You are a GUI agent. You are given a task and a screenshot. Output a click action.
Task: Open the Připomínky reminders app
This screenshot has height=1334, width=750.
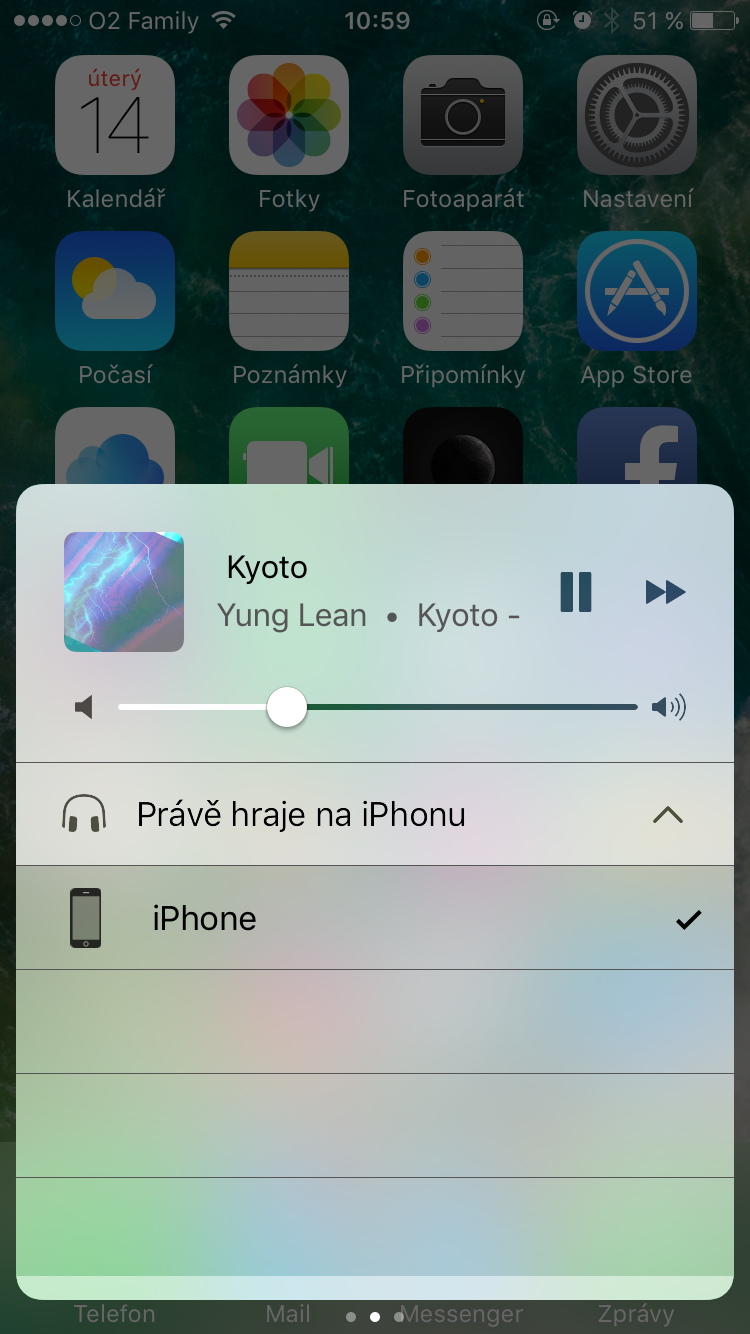(x=462, y=291)
